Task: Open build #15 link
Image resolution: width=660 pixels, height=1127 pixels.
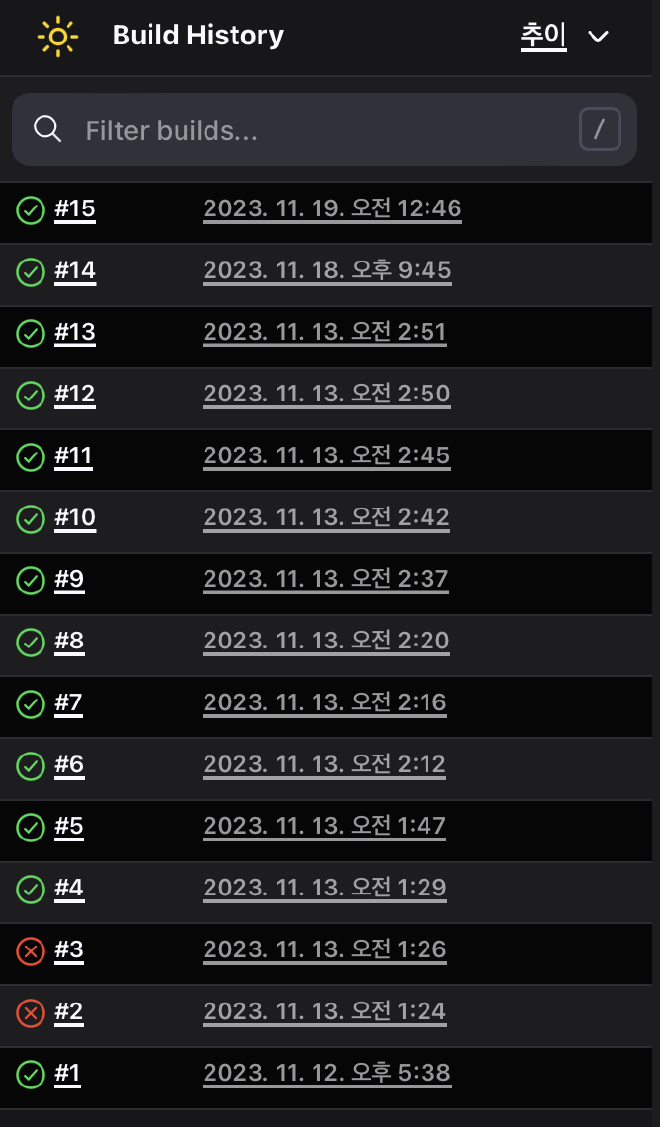Action: click(75, 209)
